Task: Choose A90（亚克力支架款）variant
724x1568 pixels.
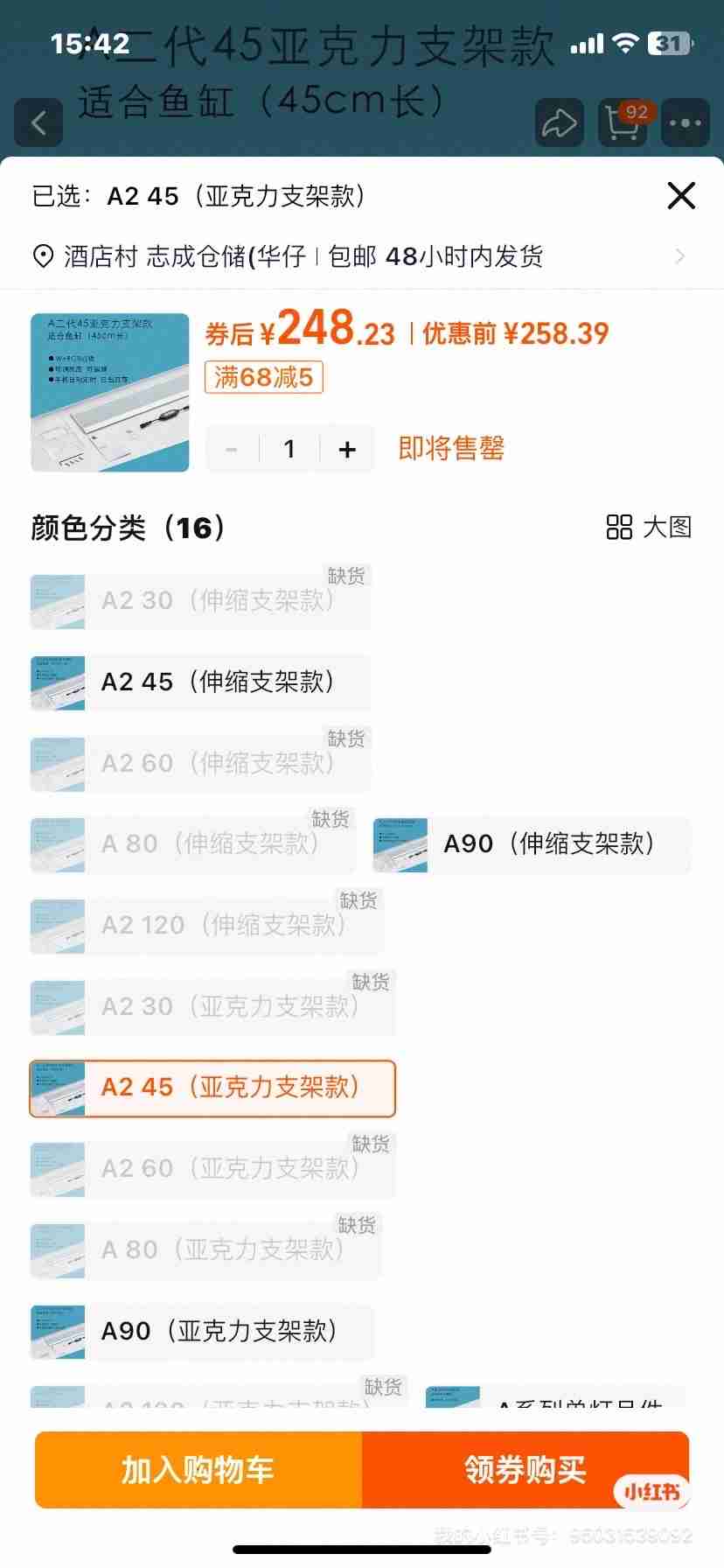Action: [x=201, y=1332]
